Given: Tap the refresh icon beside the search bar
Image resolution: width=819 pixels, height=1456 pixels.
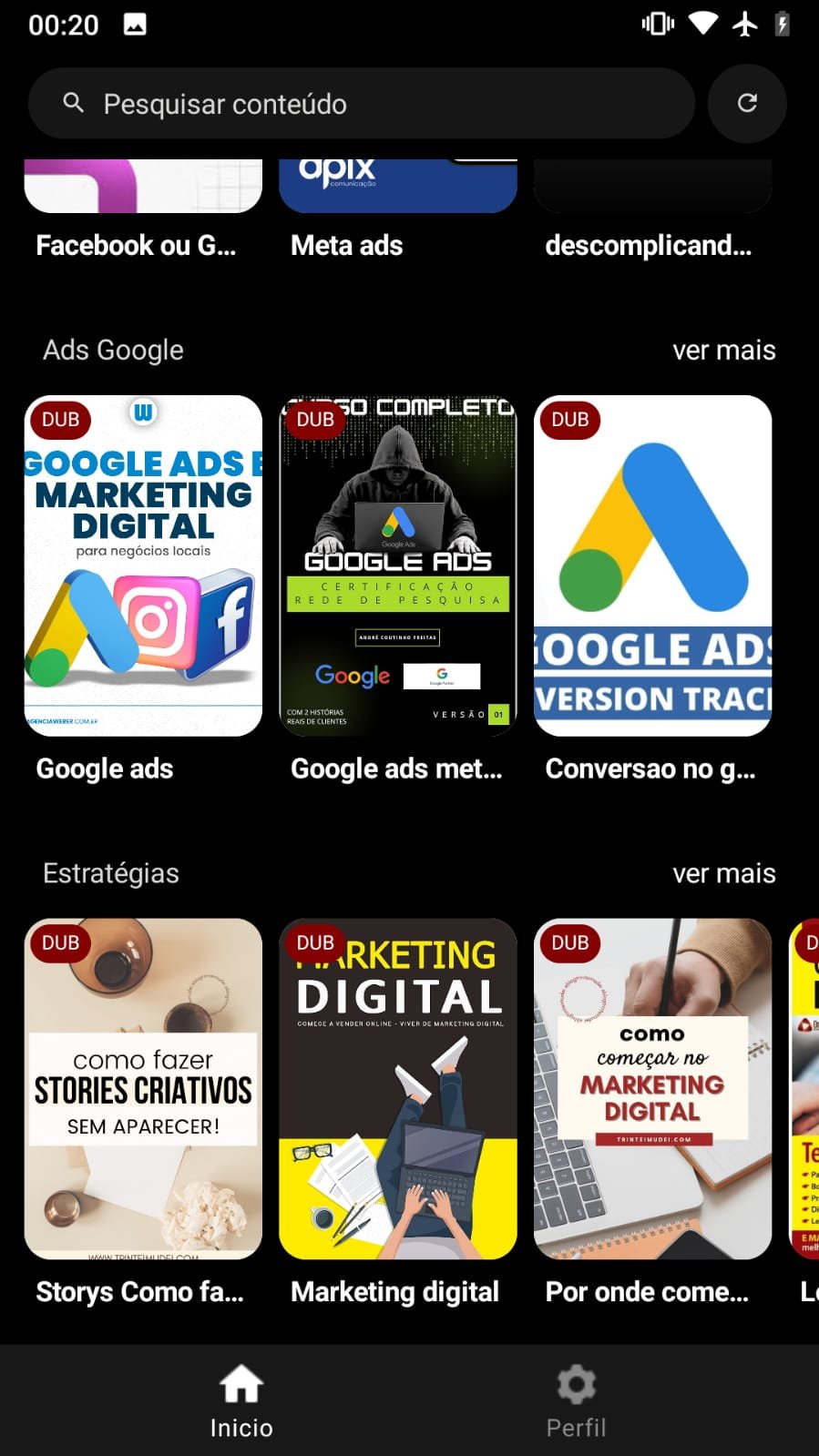Looking at the screenshot, I should tap(747, 103).
